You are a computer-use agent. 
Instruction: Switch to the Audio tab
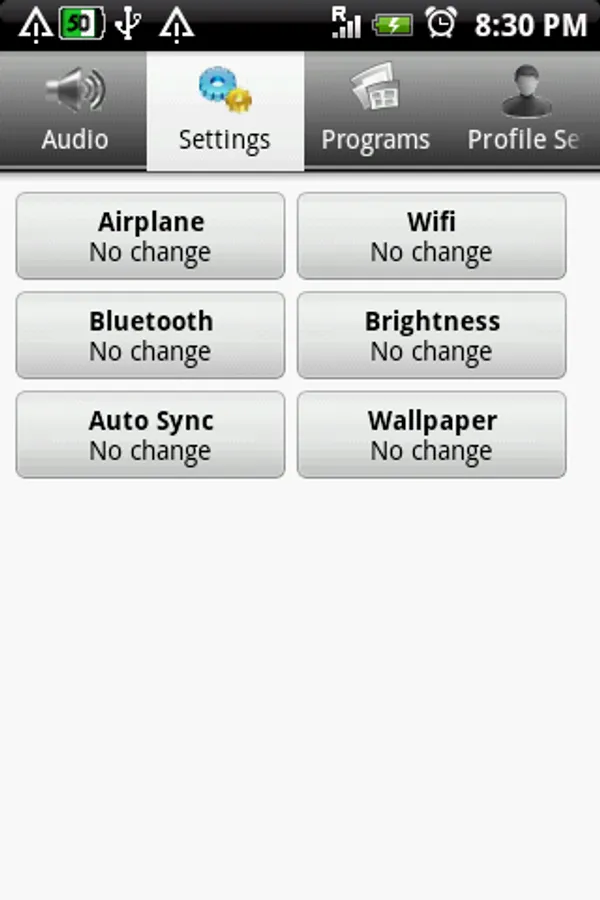click(x=74, y=110)
